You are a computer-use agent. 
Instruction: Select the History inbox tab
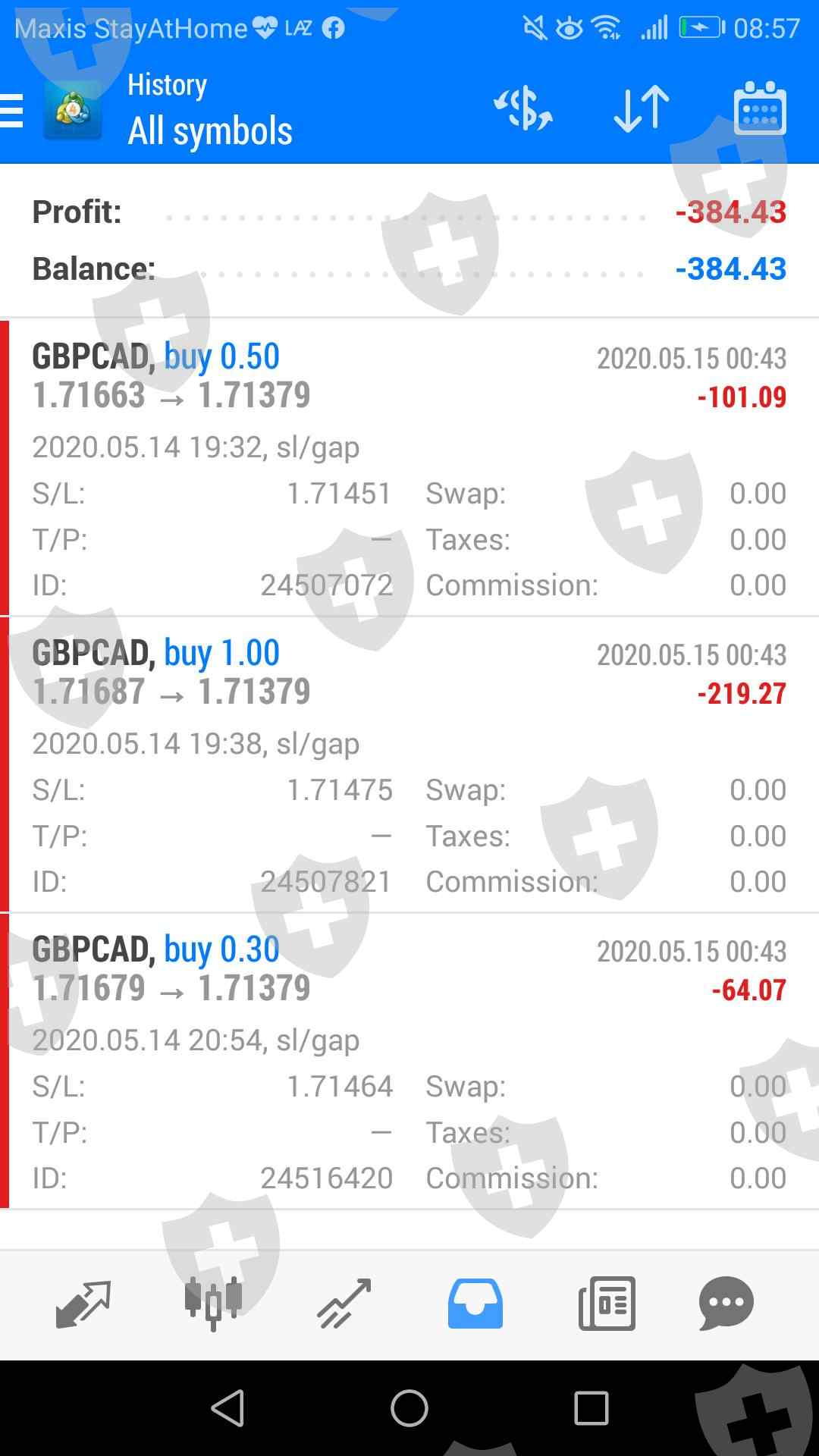coord(475,1304)
